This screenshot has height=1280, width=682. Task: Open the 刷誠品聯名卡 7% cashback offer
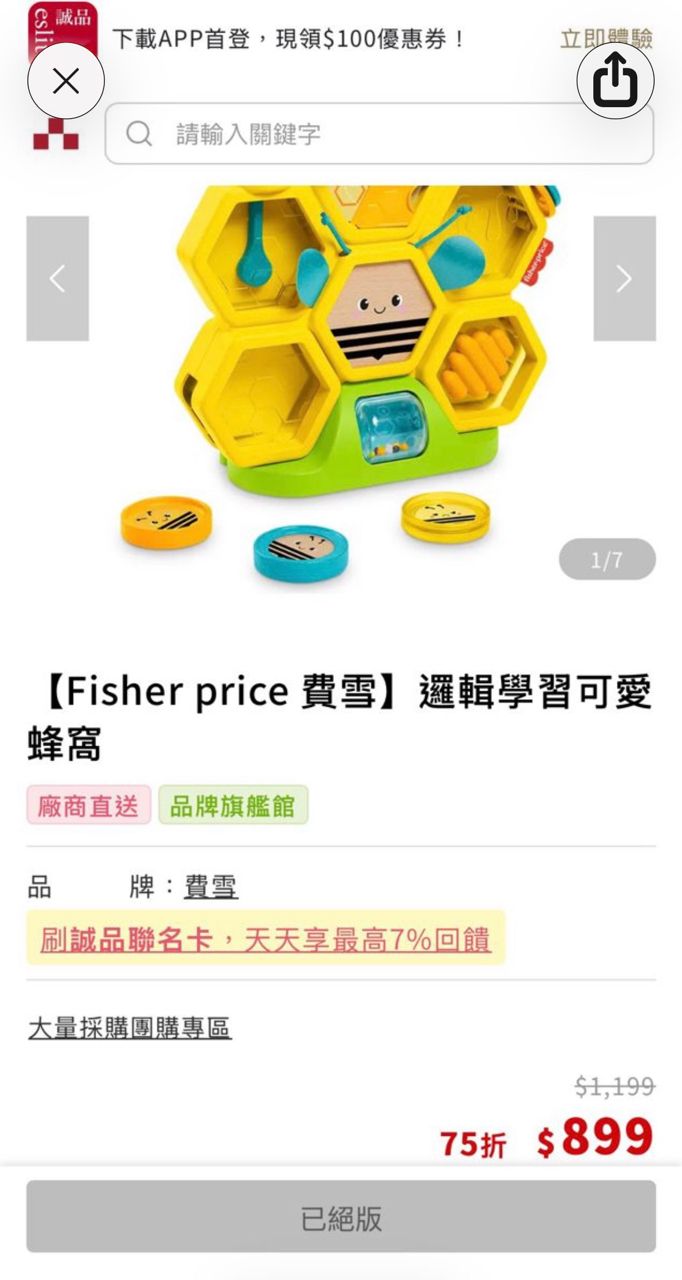265,939
